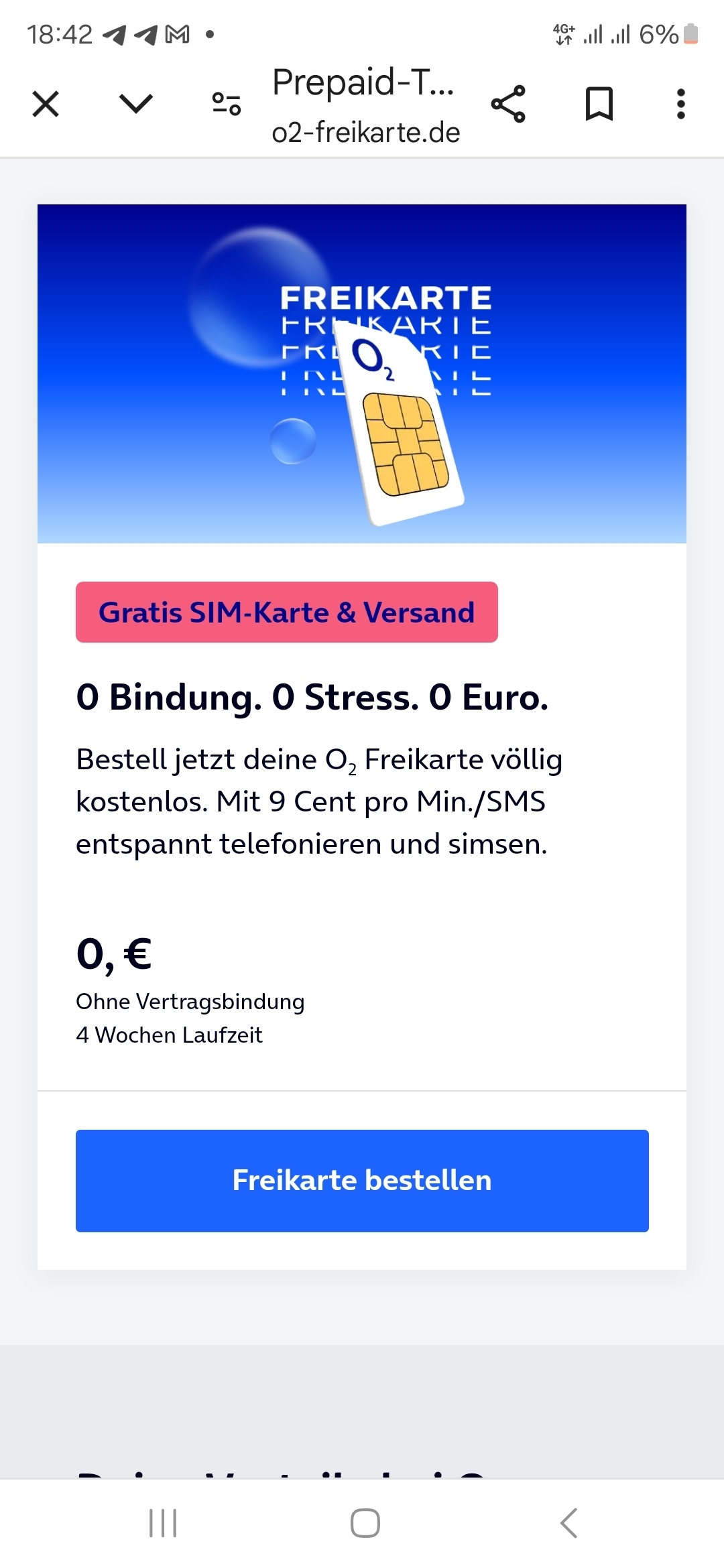
Task: Tap the Freikarte bestellen button
Action: 362,1181
